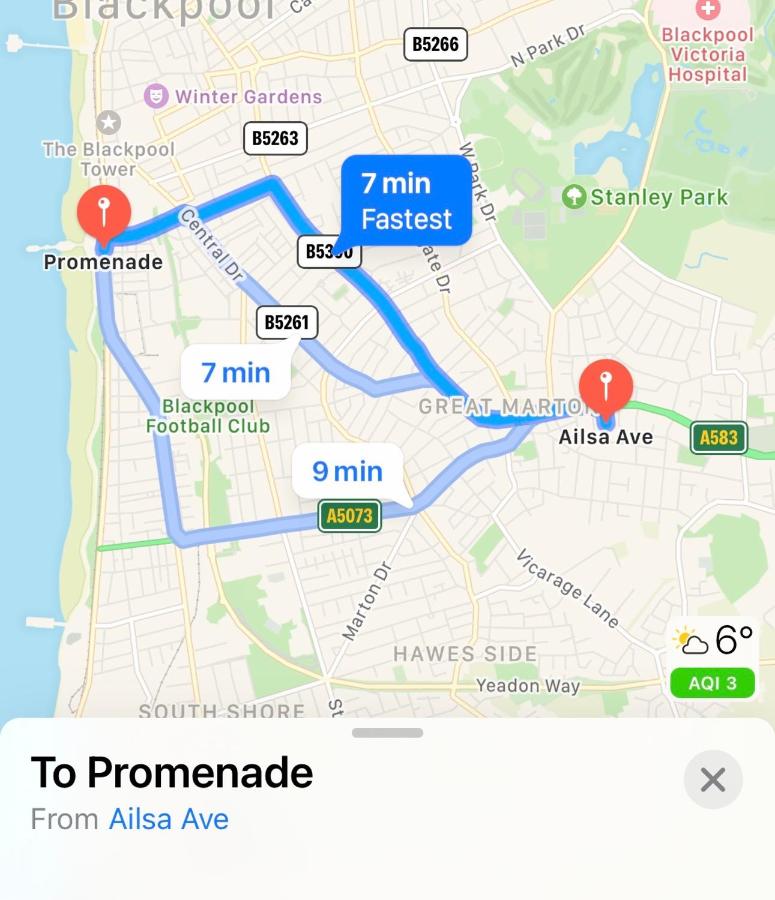
Task: Open The Blackpool Tower place marker
Action: 108,123
